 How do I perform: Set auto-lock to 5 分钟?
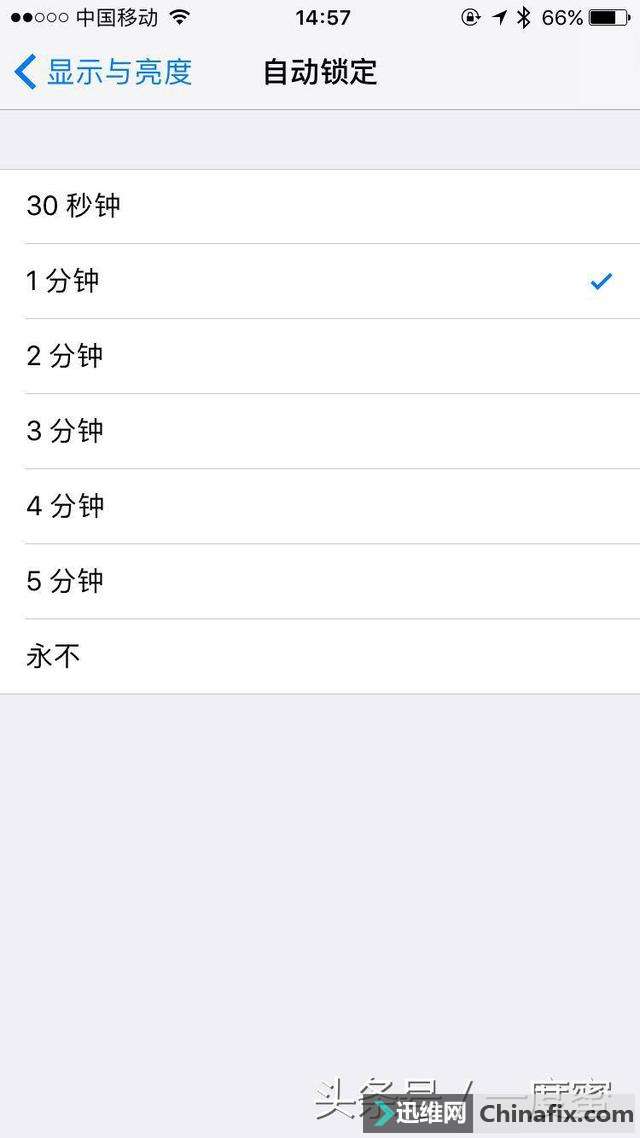coord(320,581)
